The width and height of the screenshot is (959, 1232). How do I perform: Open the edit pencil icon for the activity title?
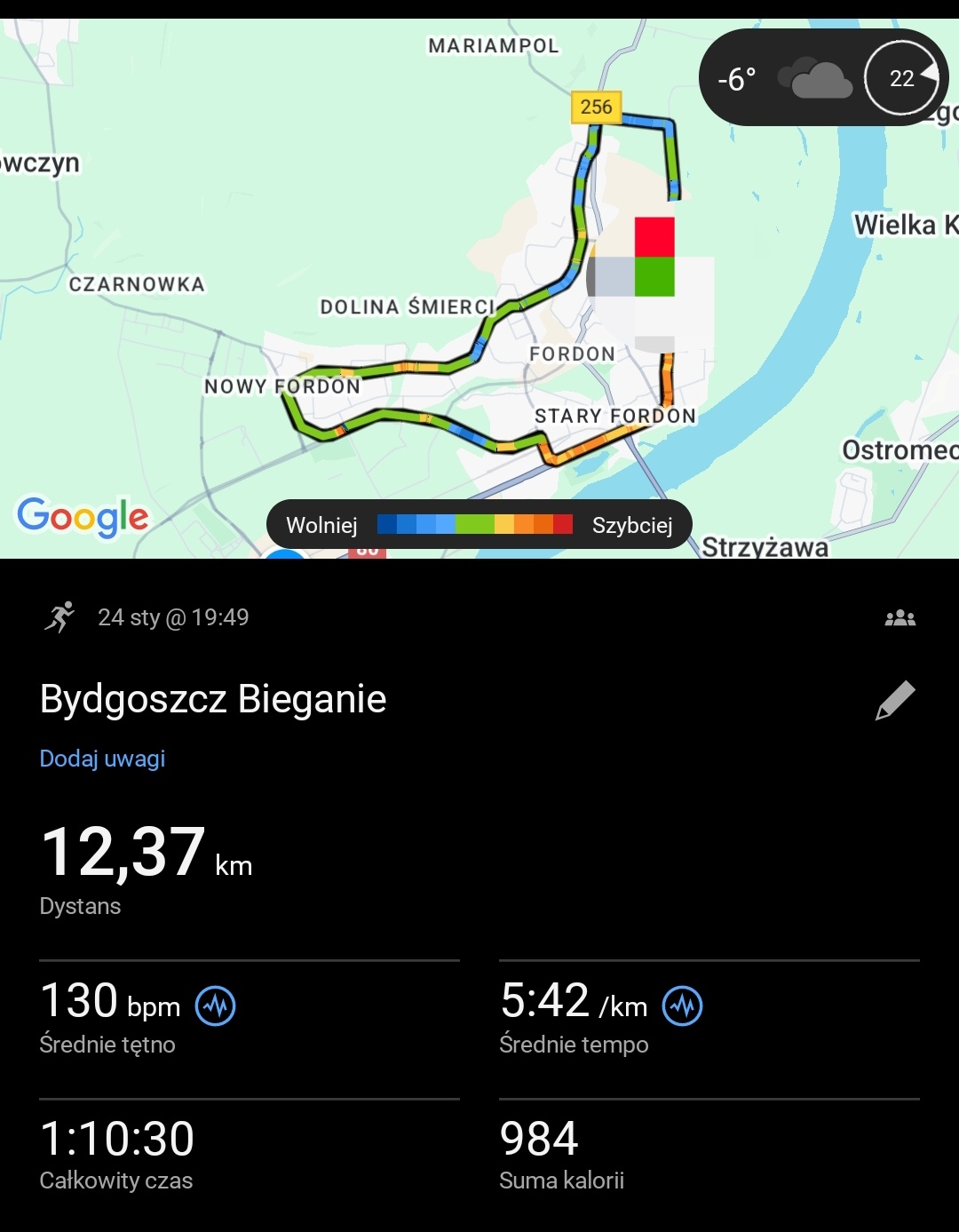pyautogui.click(x=895, y=699)
